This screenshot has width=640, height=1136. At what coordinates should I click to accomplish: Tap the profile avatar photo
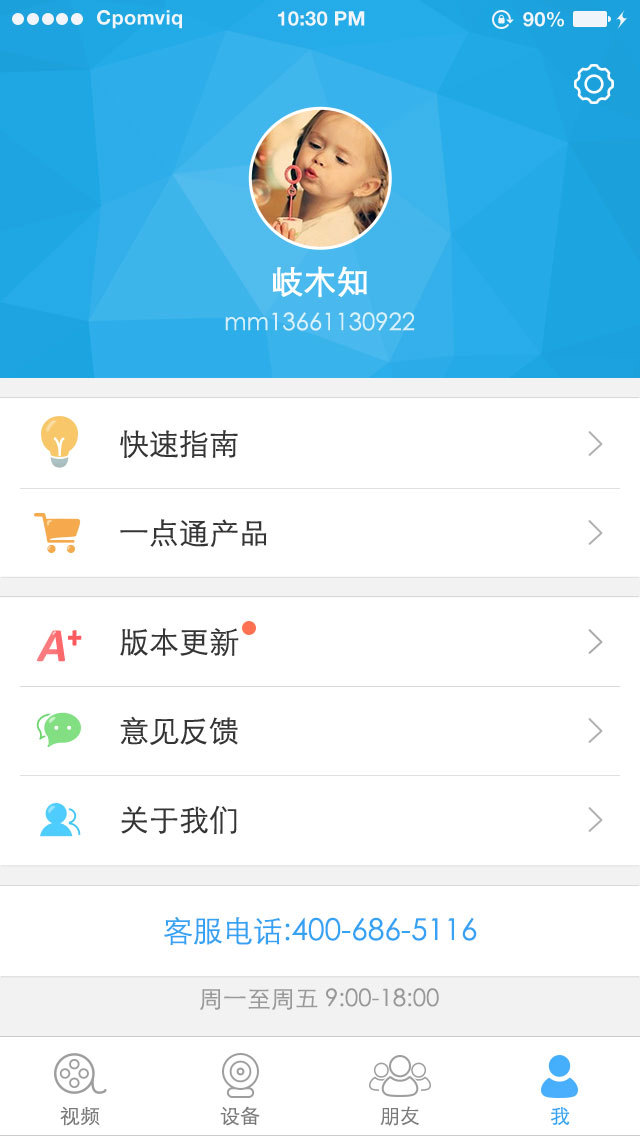tap(320, 178)
